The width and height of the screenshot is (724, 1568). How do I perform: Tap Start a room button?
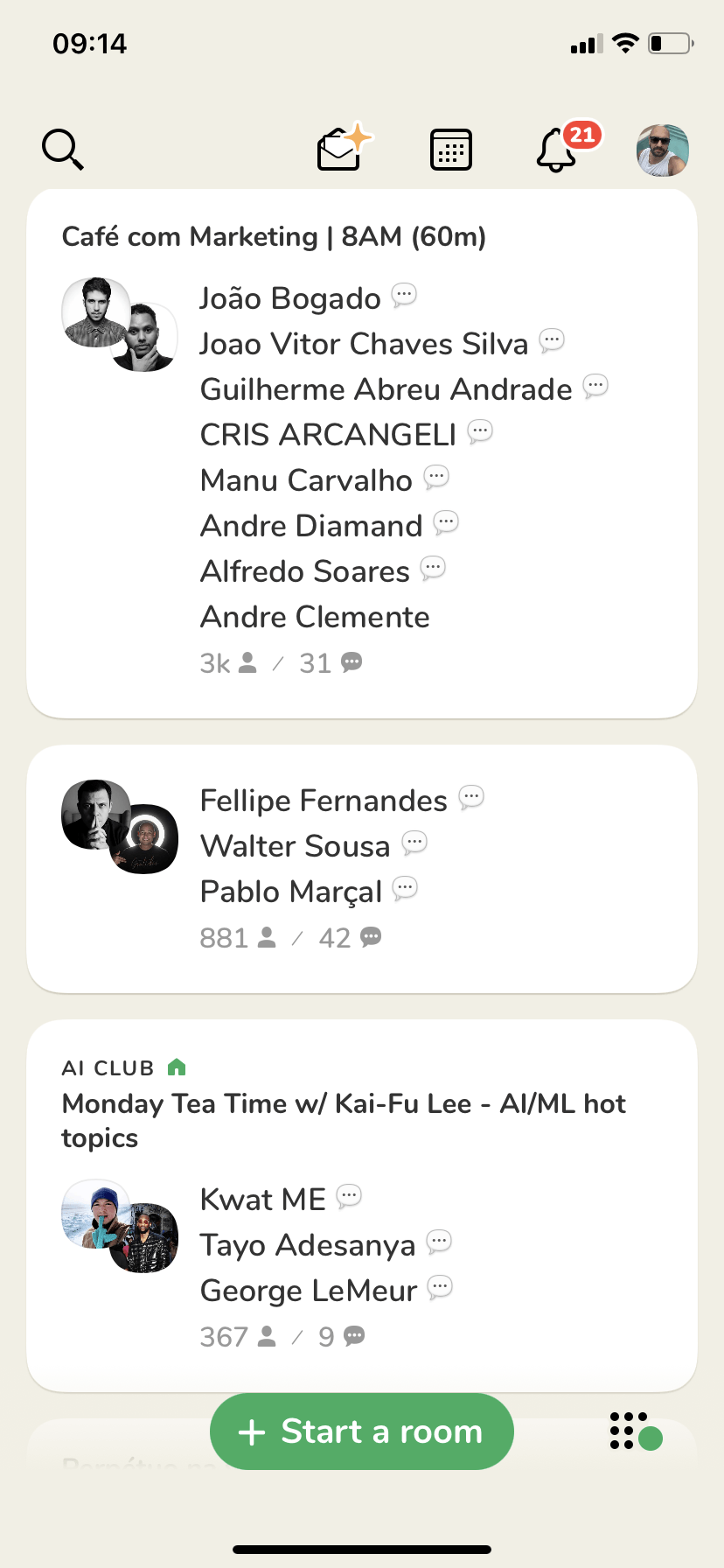click(361, 1431)
